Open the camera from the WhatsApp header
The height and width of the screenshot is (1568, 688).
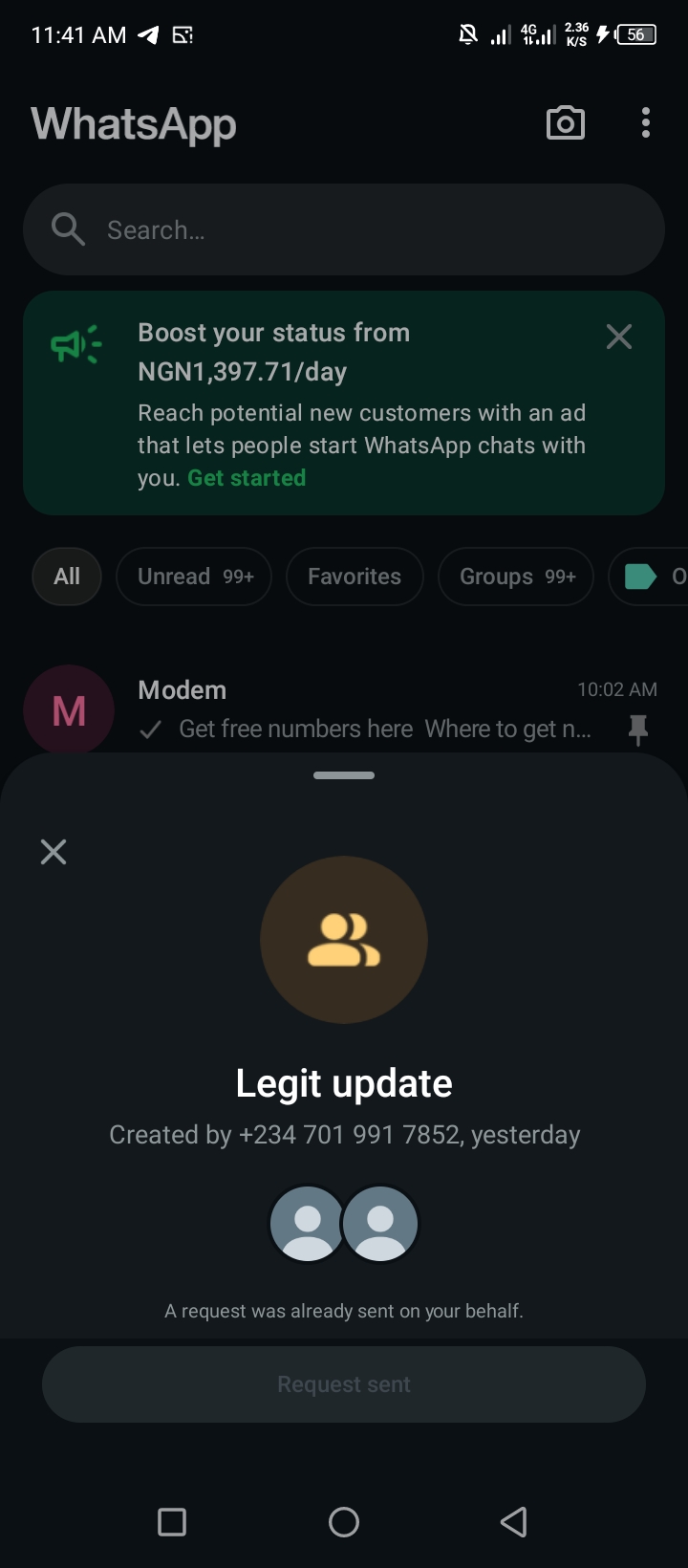pyautogui.click(x=565, y=123)
